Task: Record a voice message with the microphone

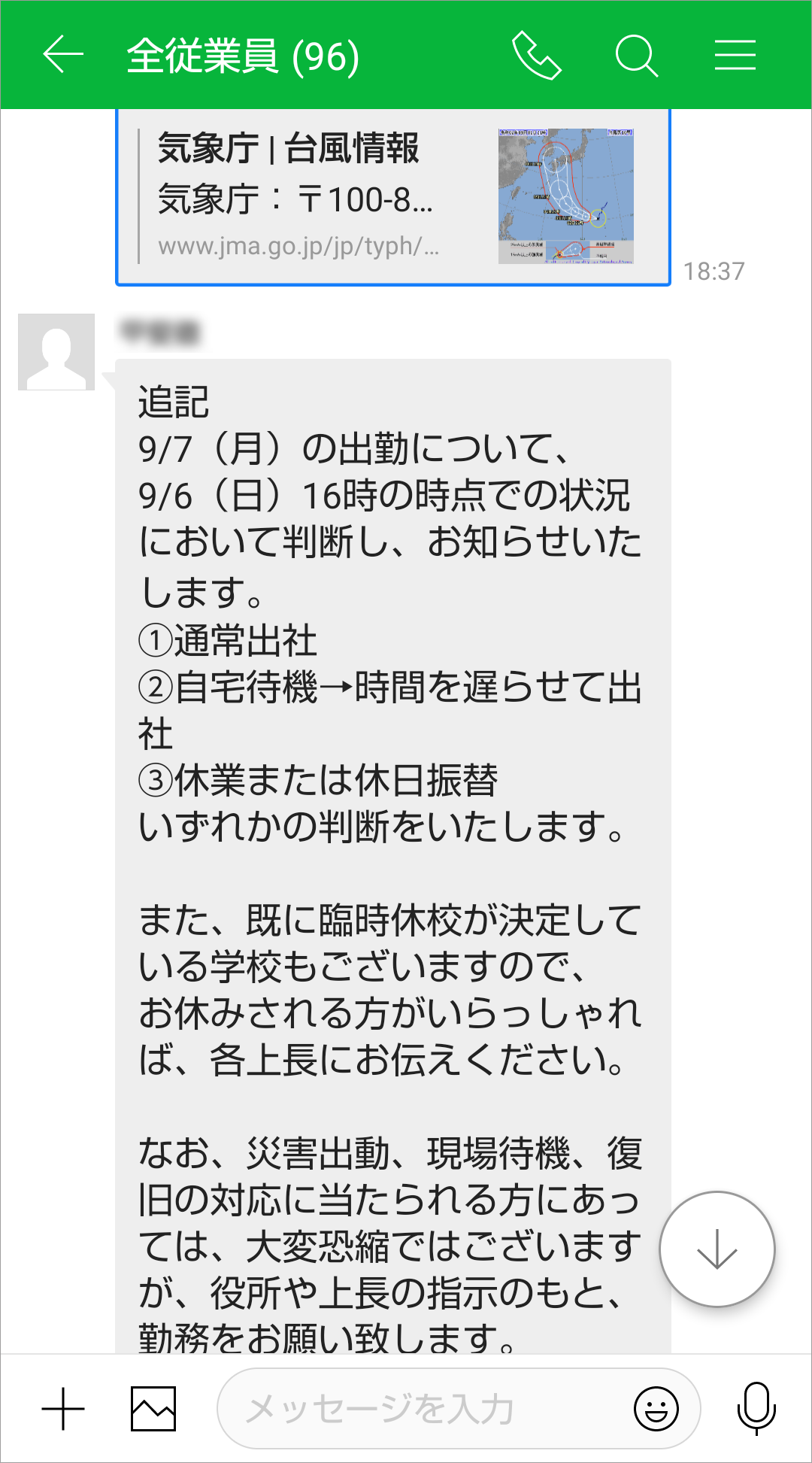Action: (x=756, y=1409)
